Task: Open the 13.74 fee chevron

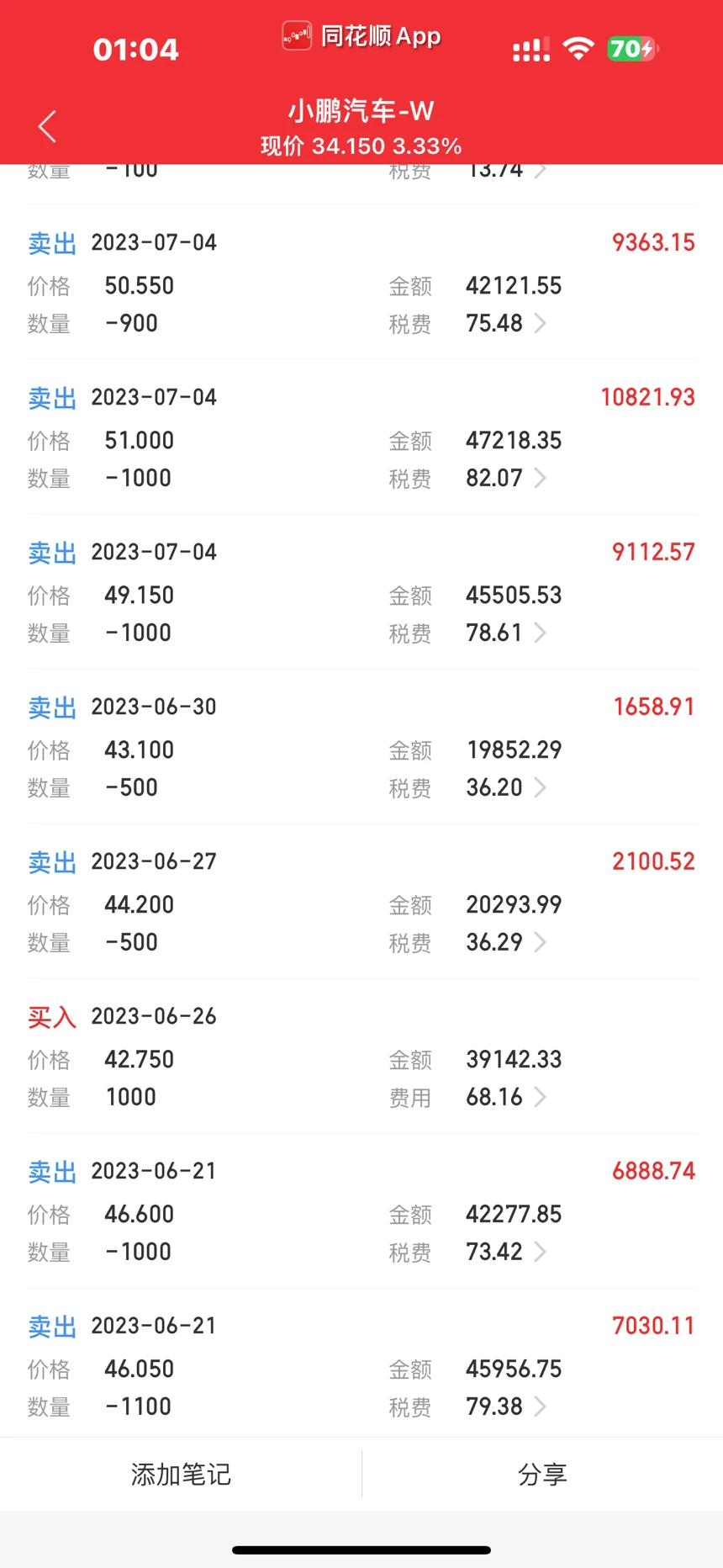Action: pyautogui.click(x=540, y=171)
